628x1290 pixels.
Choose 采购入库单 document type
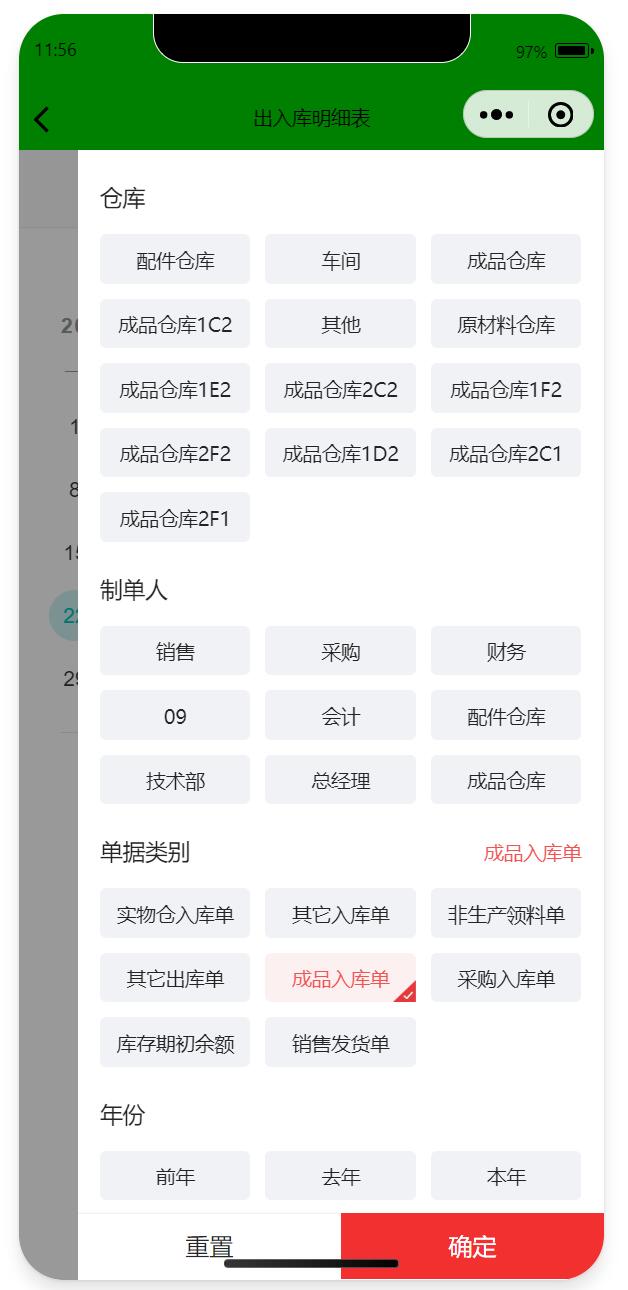[505, 978]
